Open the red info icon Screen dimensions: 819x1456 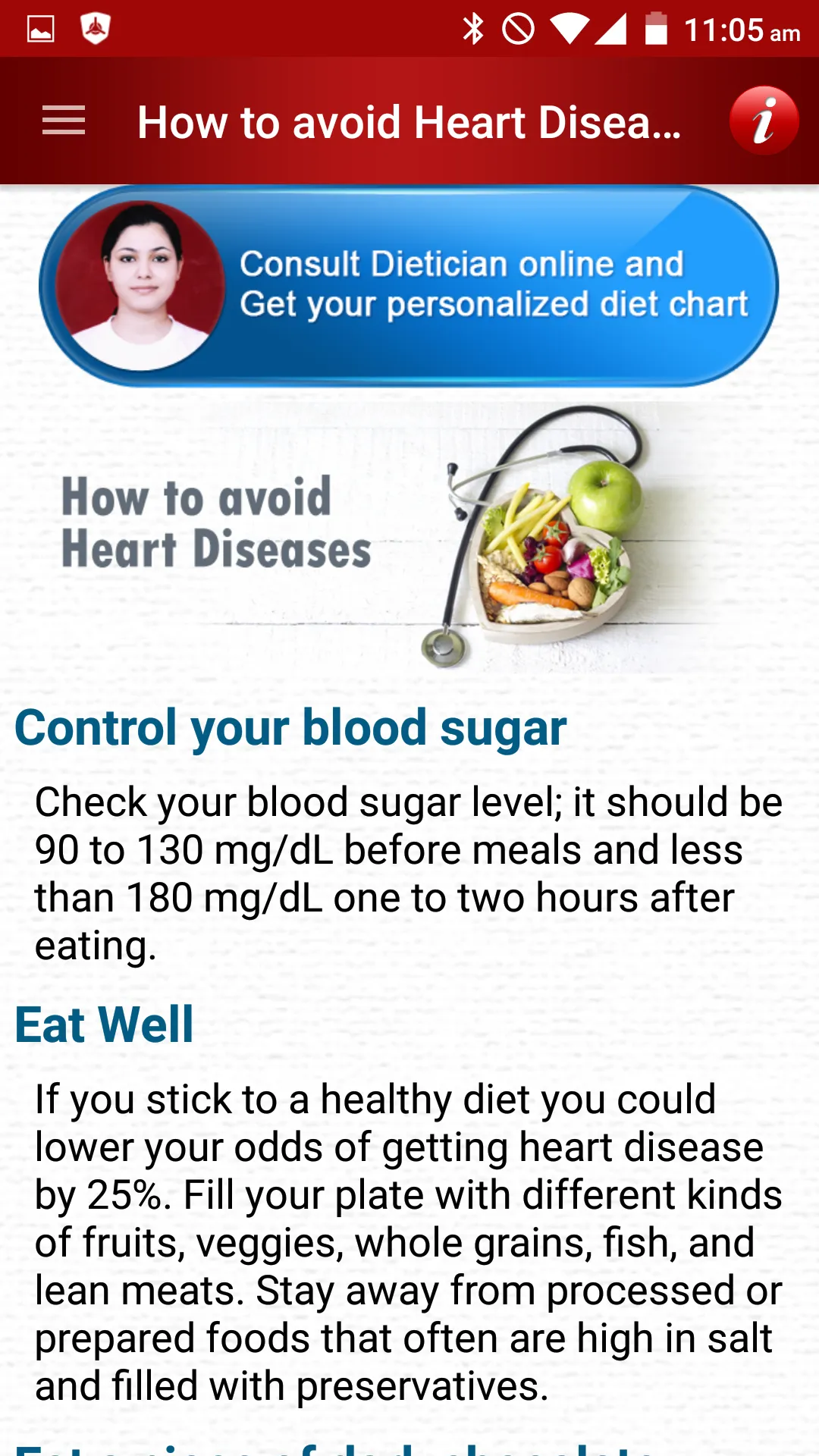(x=764, y=121)
